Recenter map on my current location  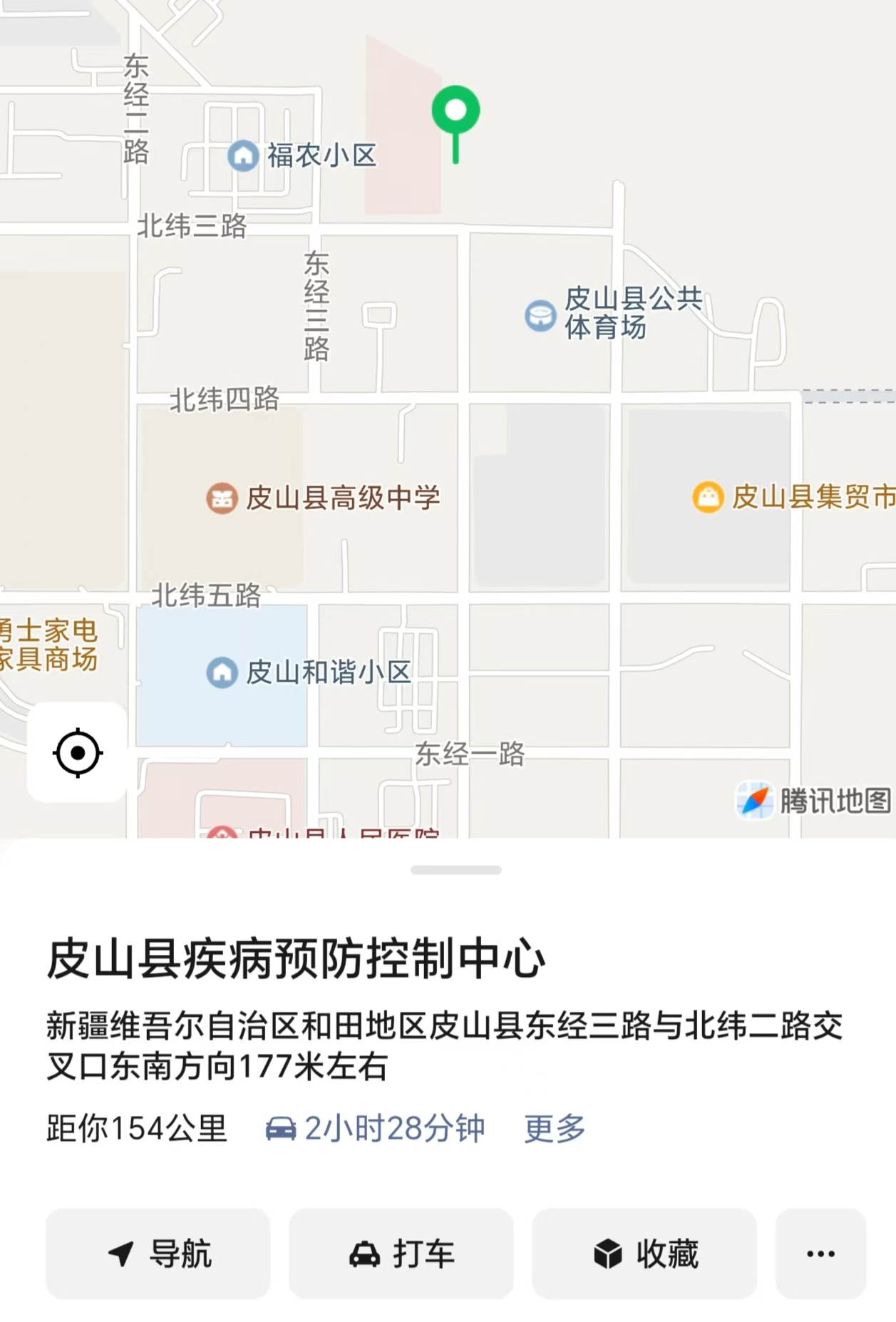pos(78,752)
